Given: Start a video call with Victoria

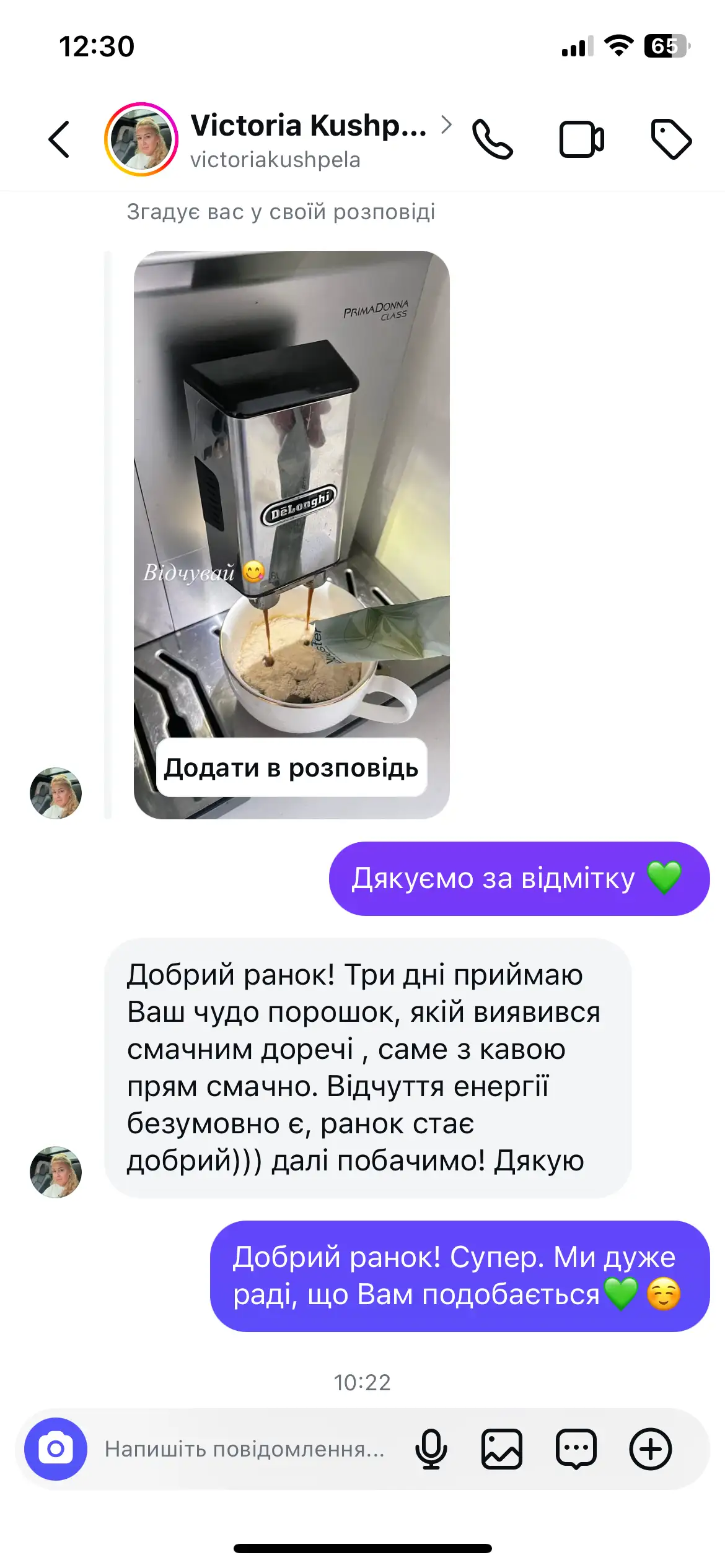Looking at the screenshot, I should point(581,139).
